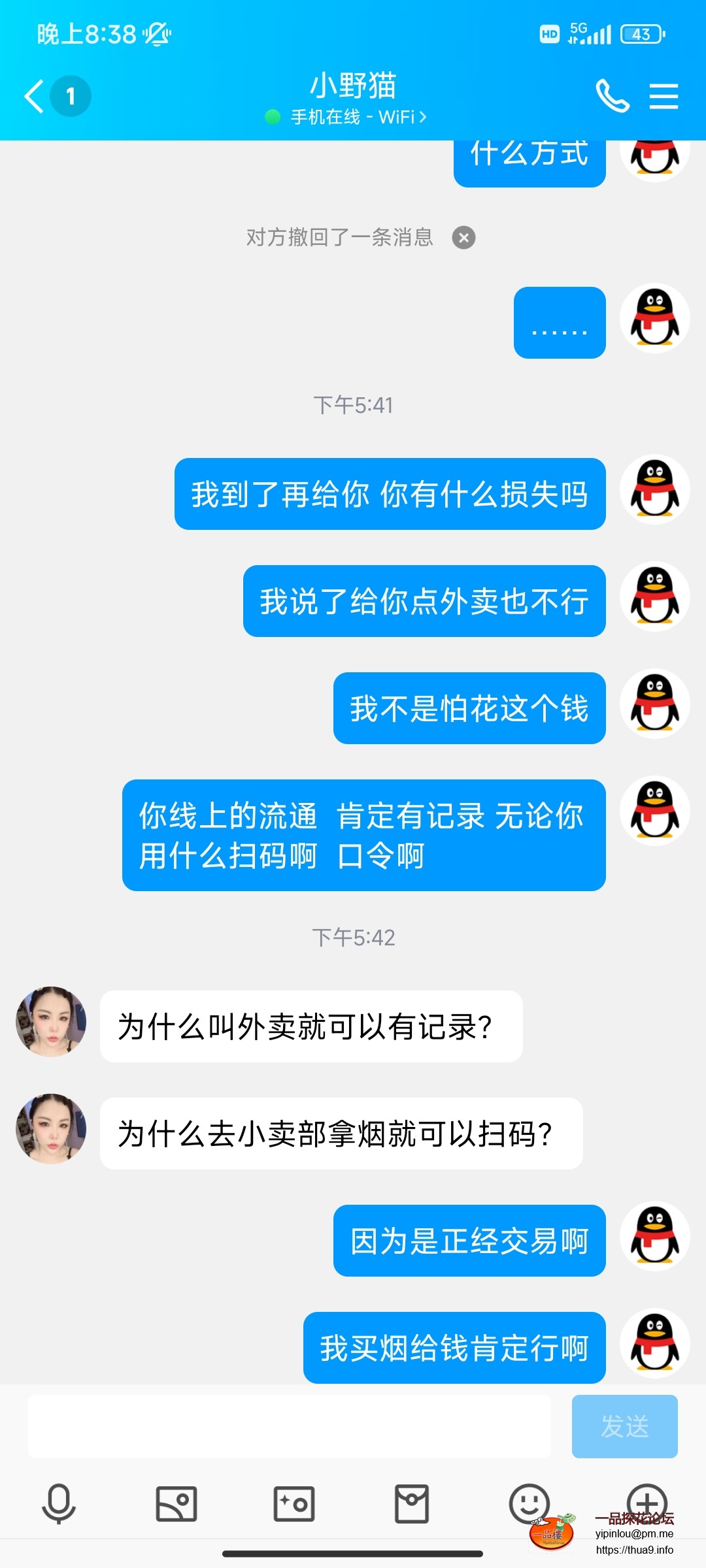Select the bubble 因为是正经交易啊
The width and height of the screenshot is (706, 1568).
469,1241
